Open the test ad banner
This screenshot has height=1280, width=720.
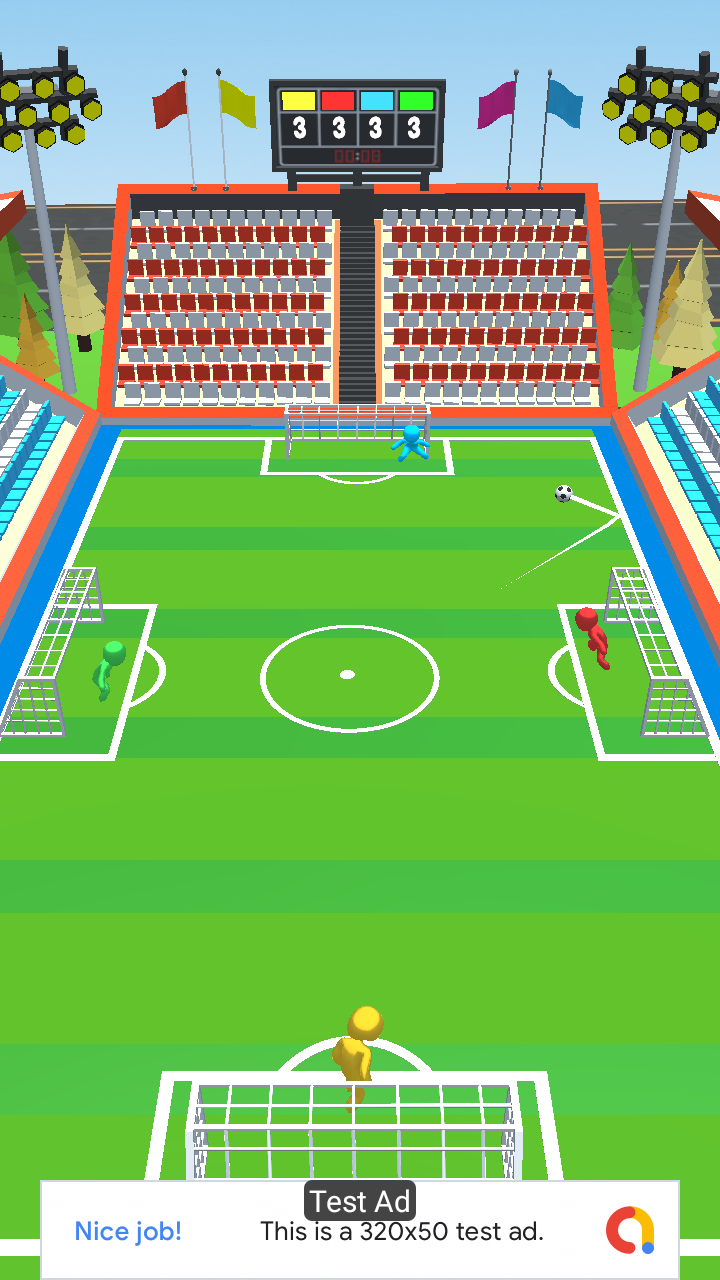(x=360, y=1230)
